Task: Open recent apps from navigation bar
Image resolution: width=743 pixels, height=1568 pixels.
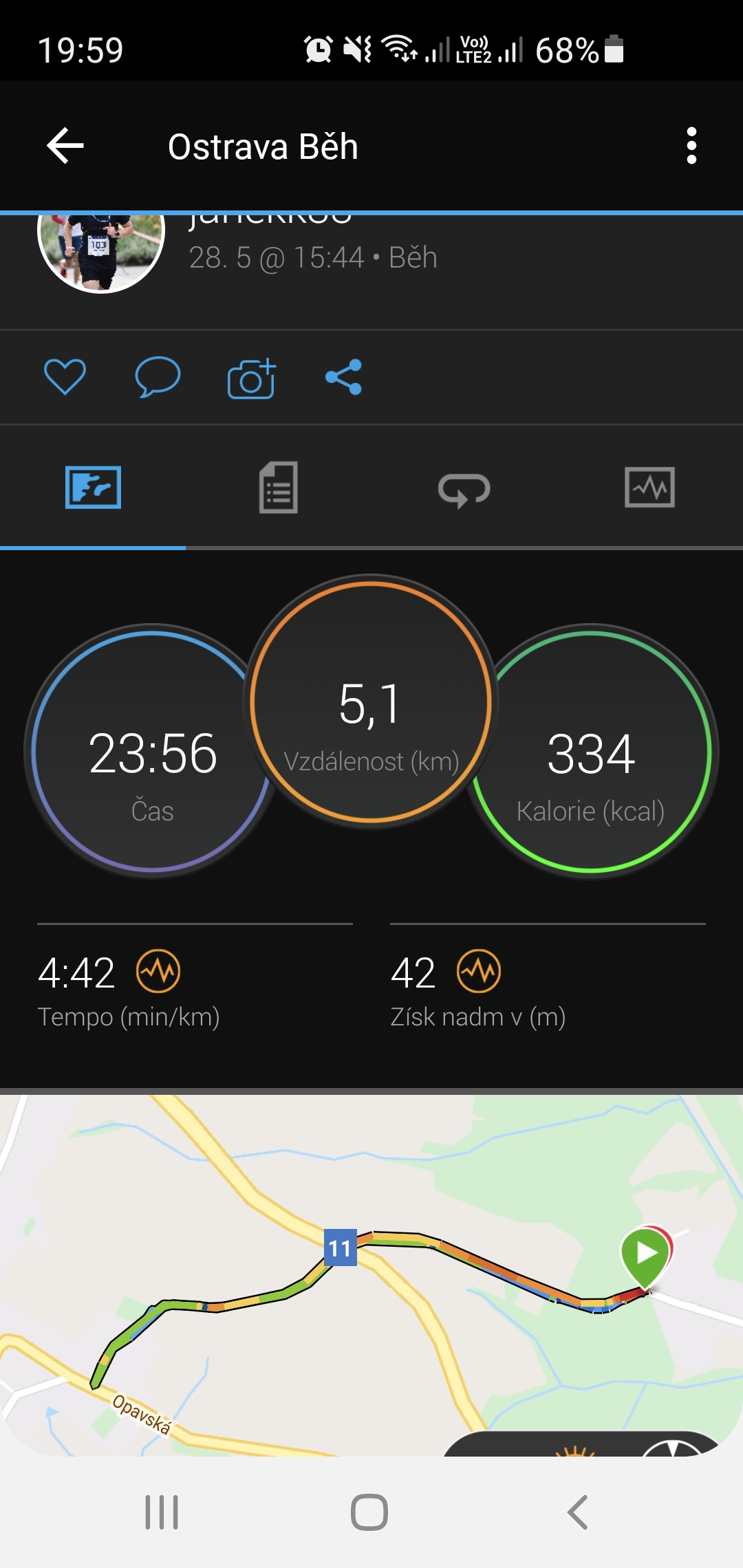Action: coord(162,1512)
